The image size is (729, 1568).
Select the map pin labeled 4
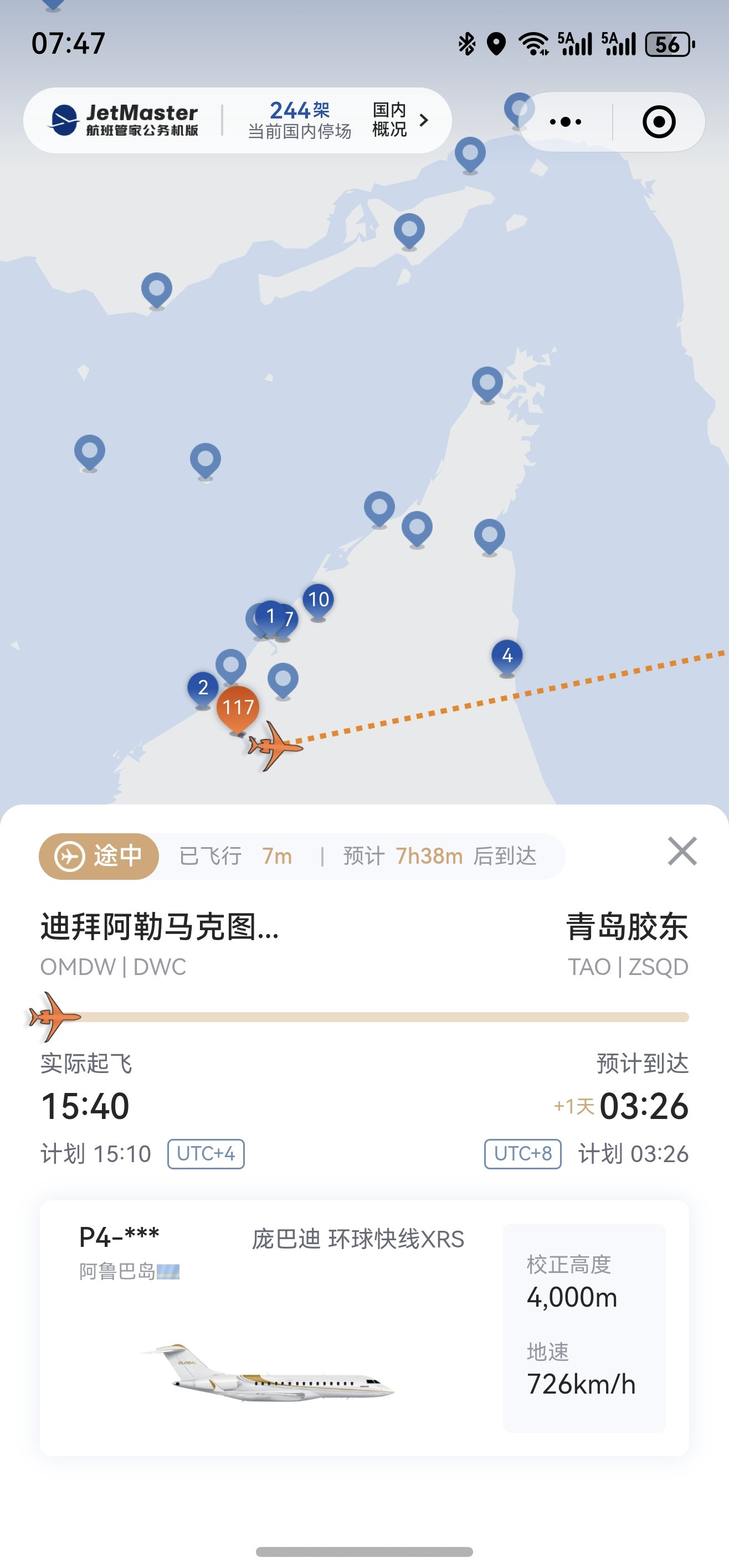click(x=507, y=656)
